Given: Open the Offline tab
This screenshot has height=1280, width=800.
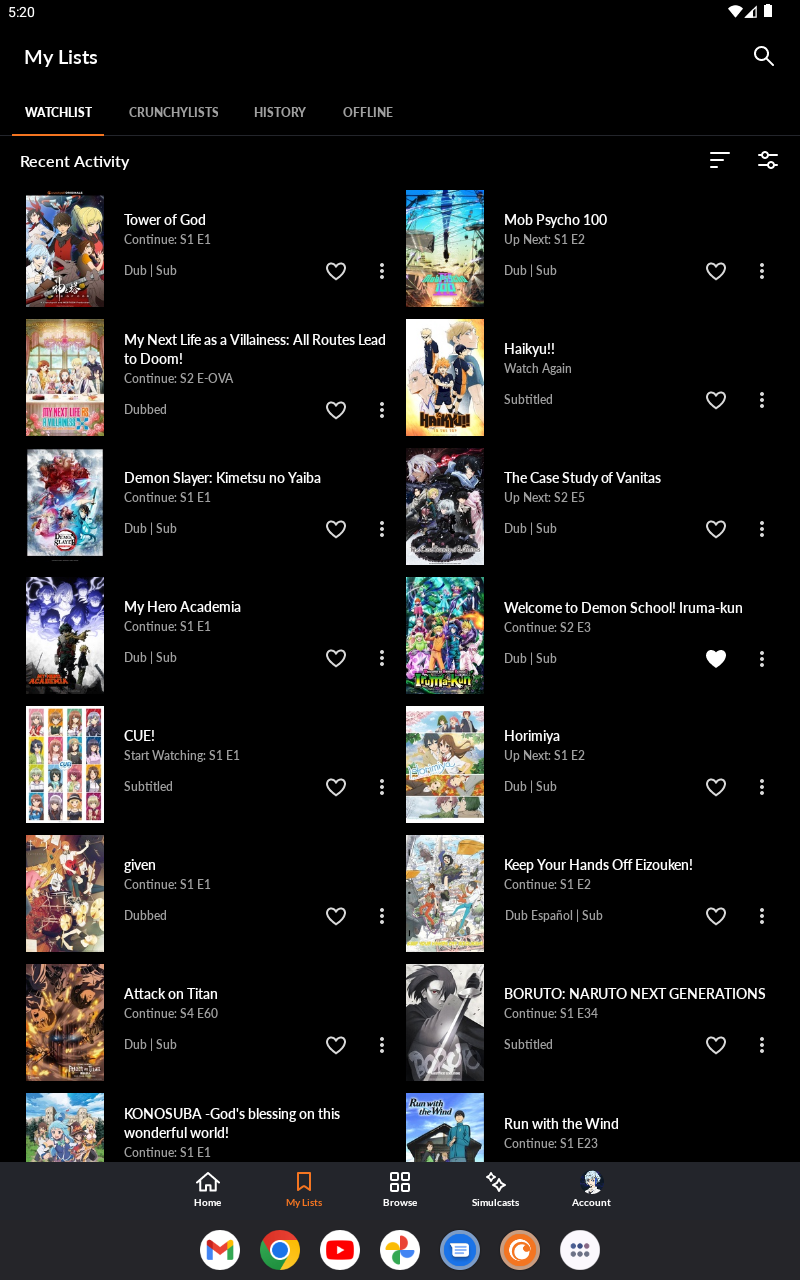Looking at the screenshot, I should click(x=368, y=112).
